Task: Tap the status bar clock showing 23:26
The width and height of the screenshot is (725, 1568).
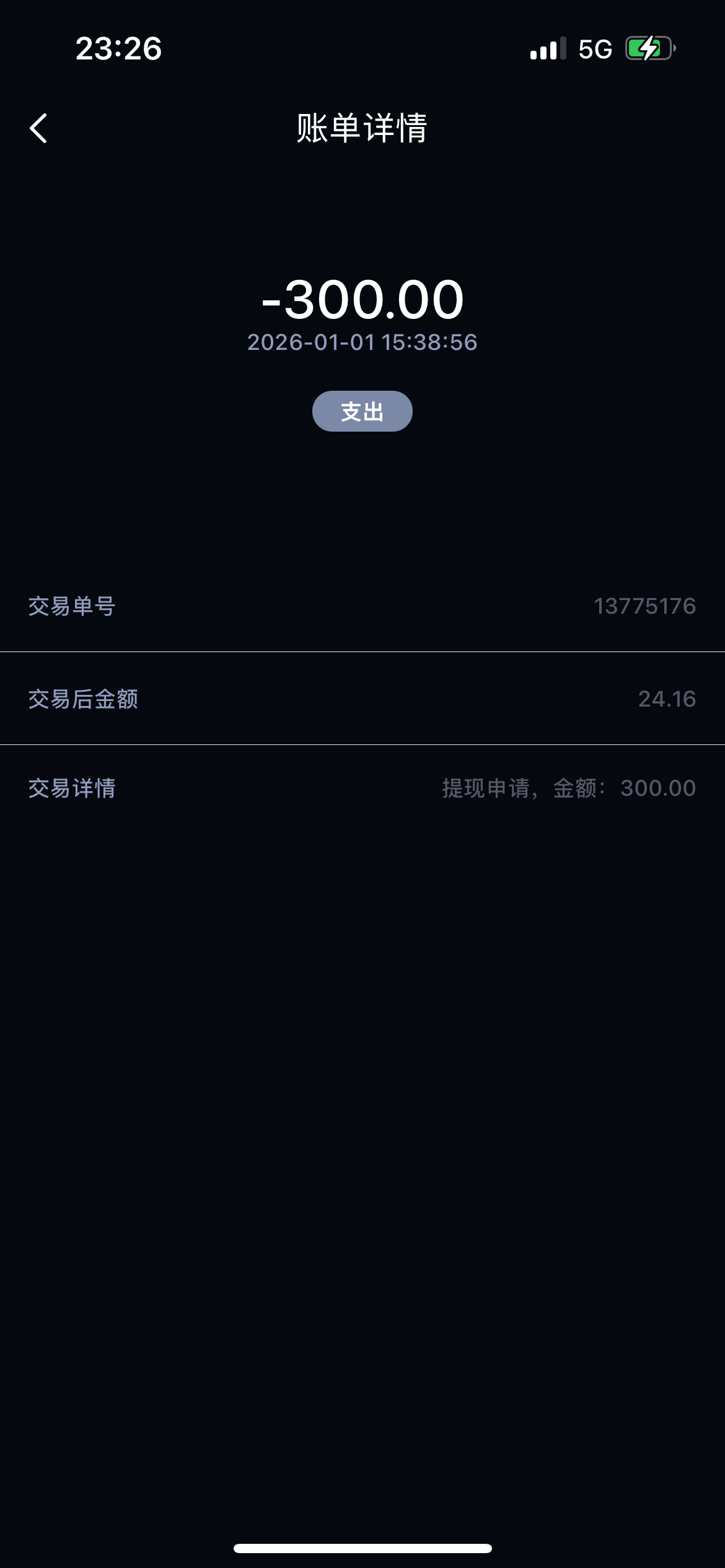Action: (120, 50)
